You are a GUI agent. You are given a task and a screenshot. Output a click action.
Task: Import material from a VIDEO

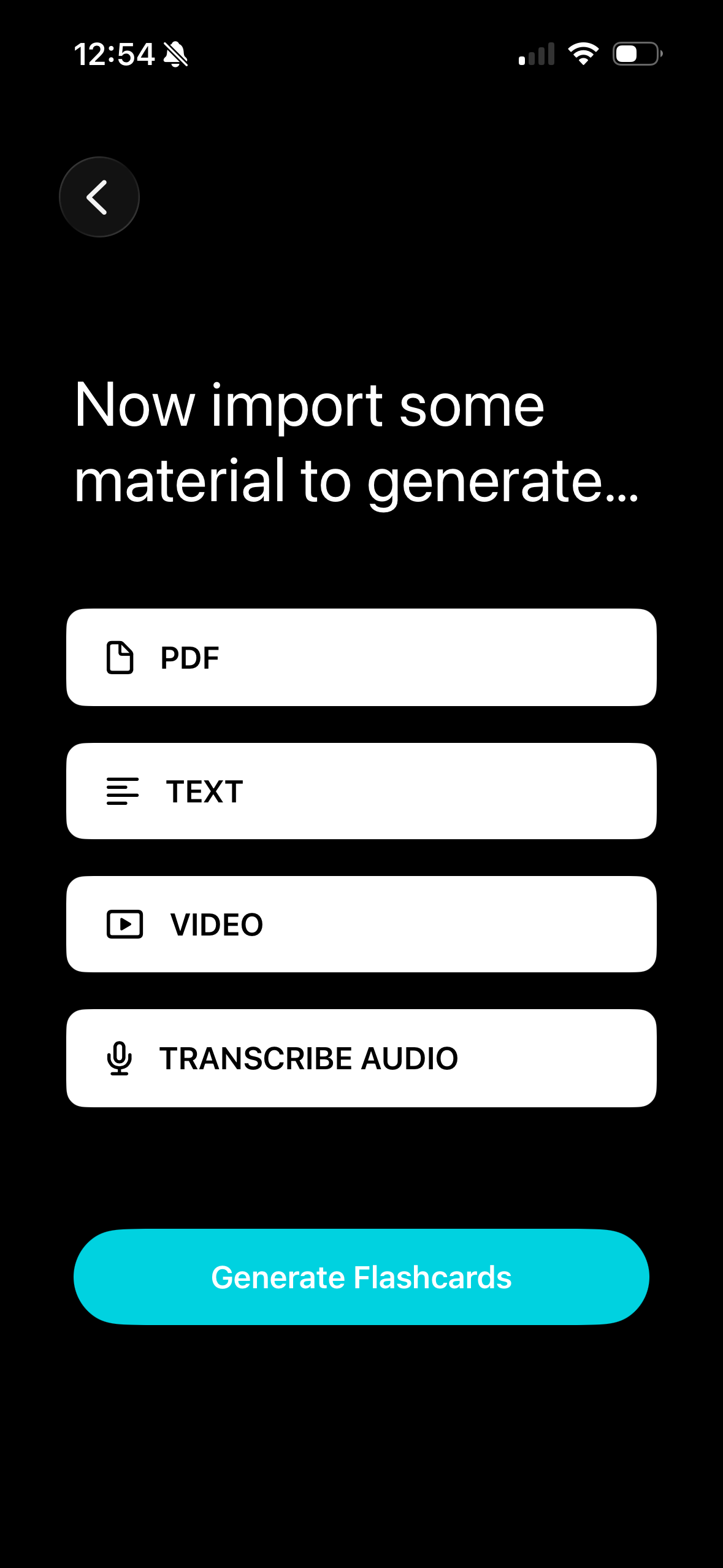pyautogui.click(x=361, y=924)
